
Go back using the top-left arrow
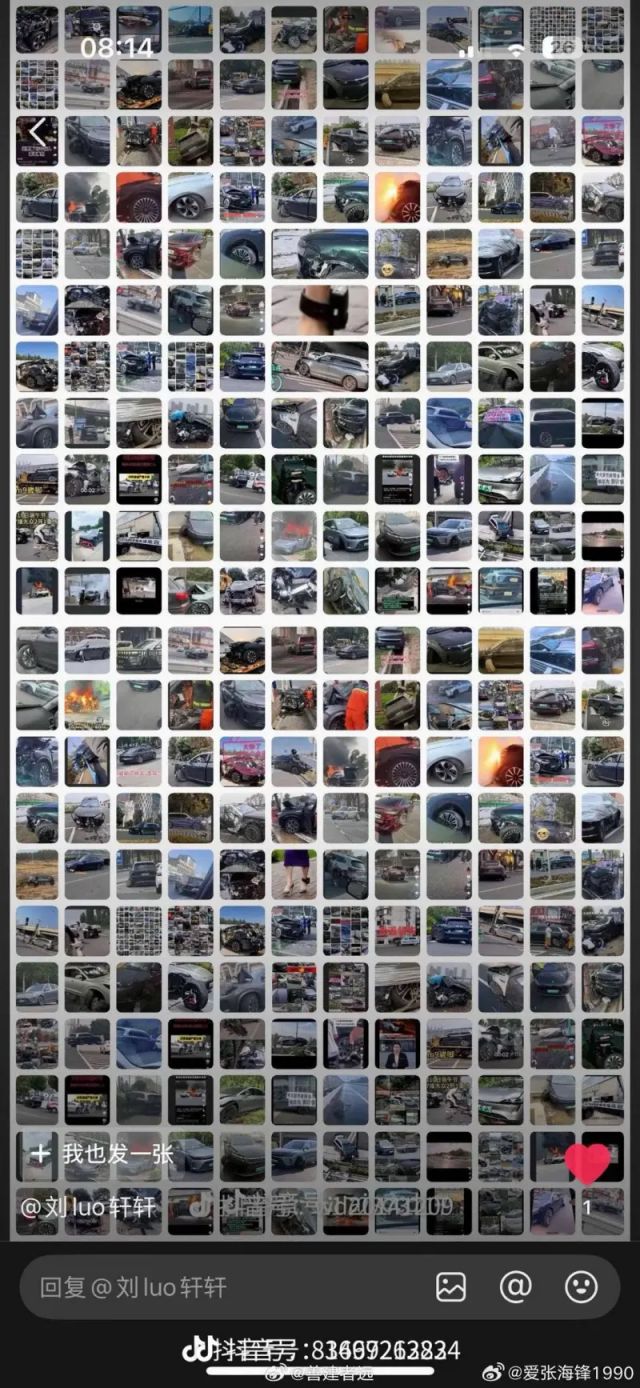[x=38, y=131]
